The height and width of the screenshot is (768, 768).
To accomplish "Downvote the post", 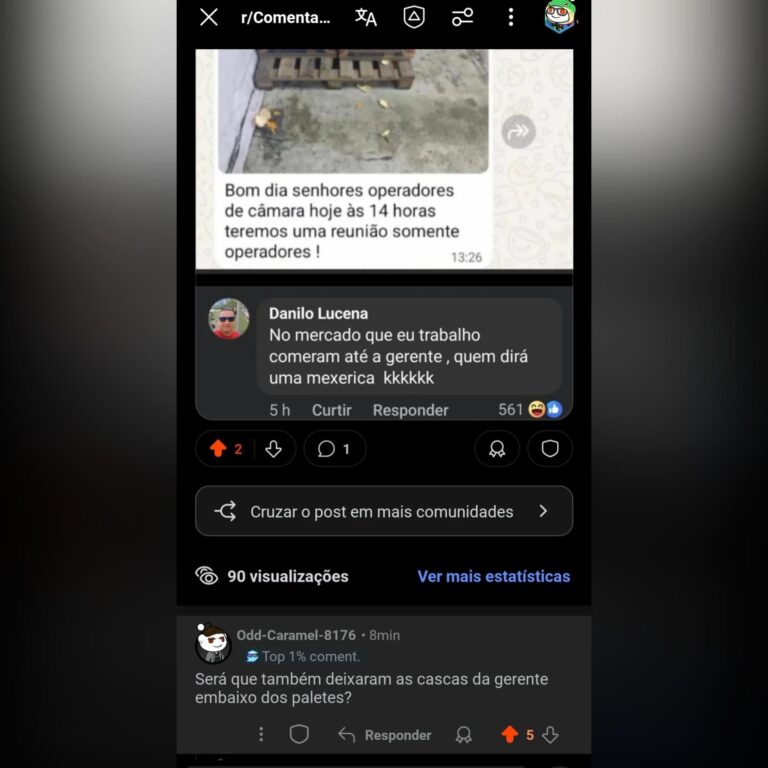I will 274,449.
